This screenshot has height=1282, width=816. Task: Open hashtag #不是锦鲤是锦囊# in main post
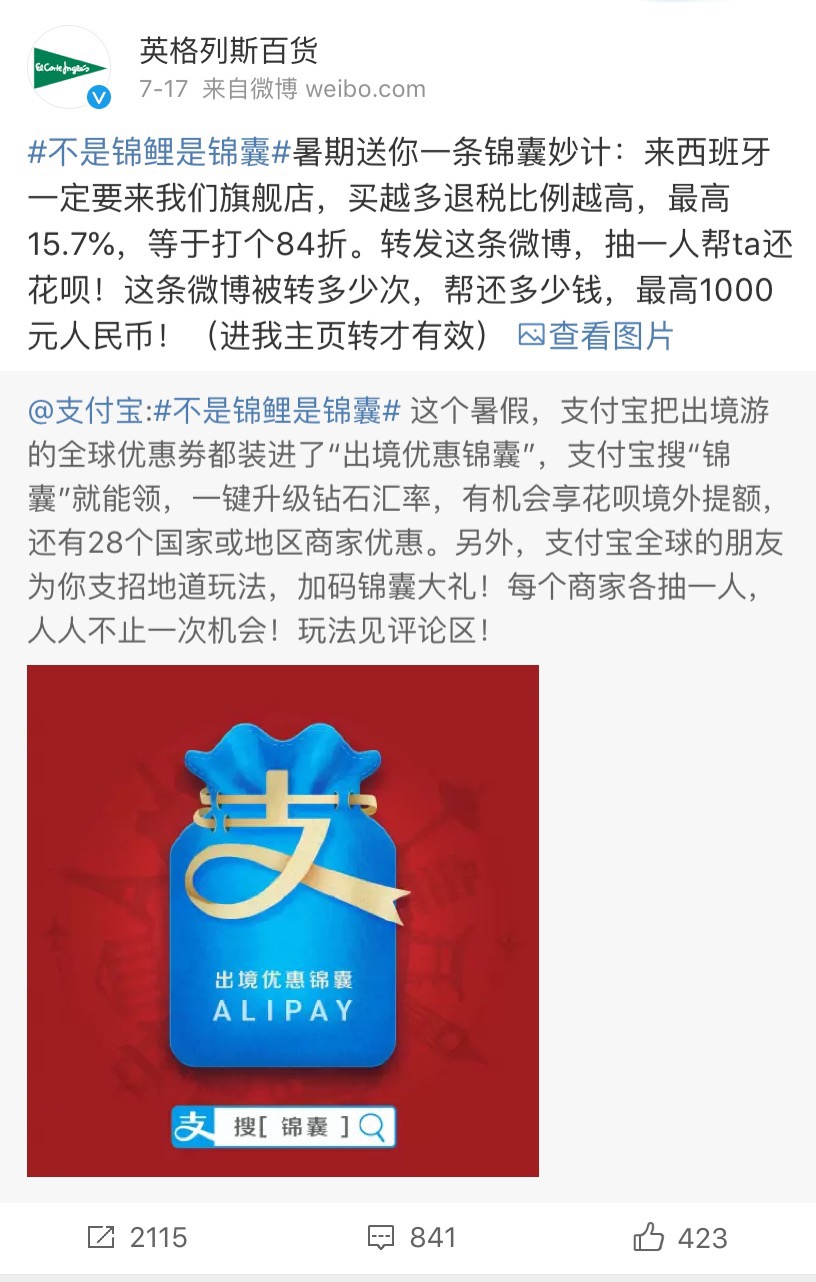(159, 154)
